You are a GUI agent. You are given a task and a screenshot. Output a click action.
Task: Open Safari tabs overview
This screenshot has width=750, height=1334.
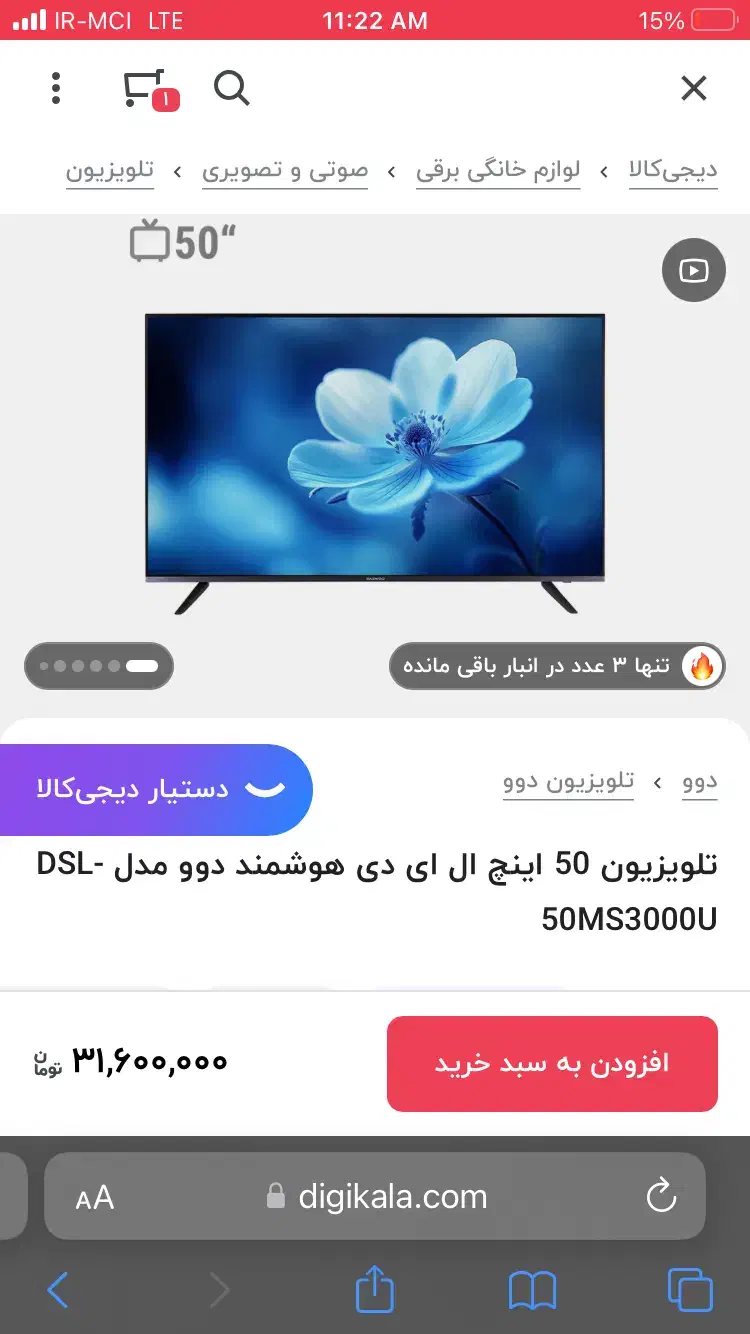click(689, 1290)
